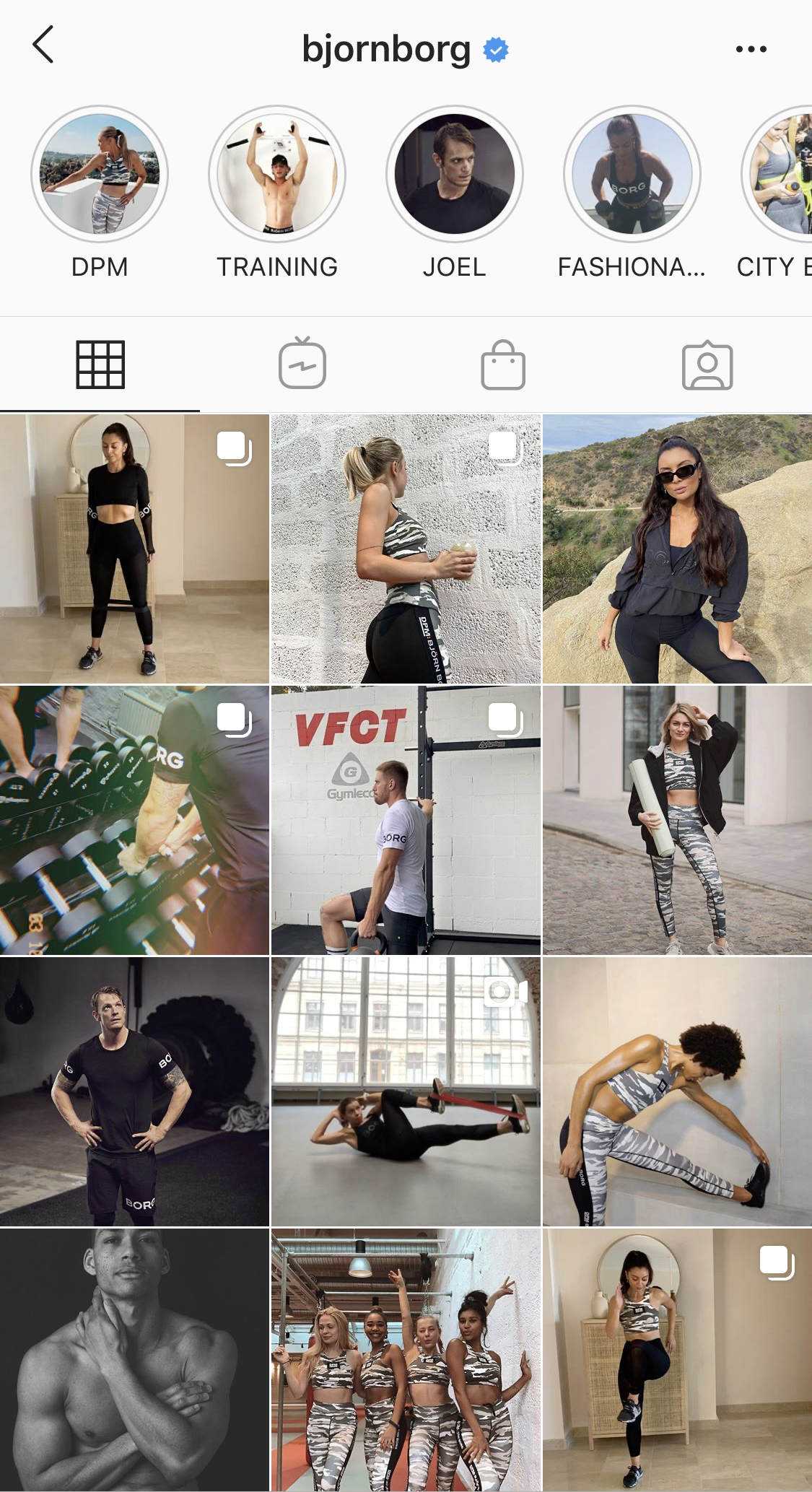Open the VFCT gym wall post
This screenshot has height=1492, width=812.
pyautogui.click(x=406, y=820)
